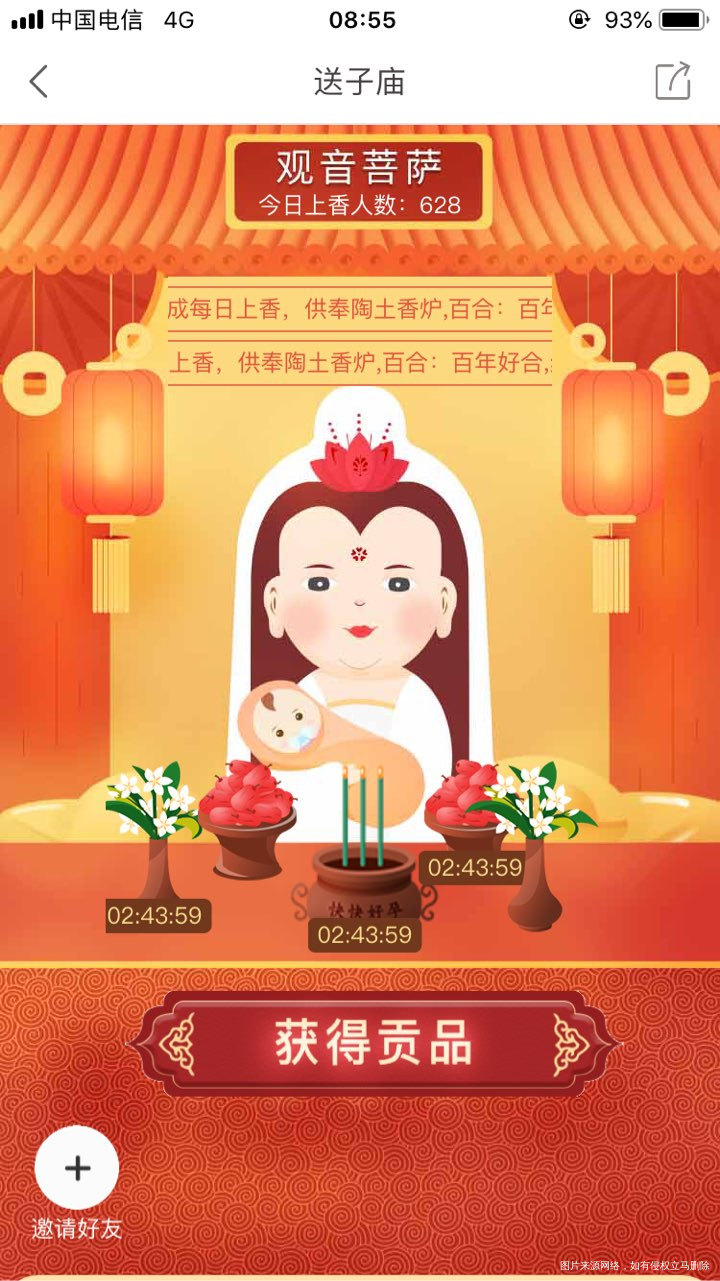The width and height of the screenshot is (720, 1281).
Task: Tap the back arrow to leave 送子庙
Action: coord(38,83)
